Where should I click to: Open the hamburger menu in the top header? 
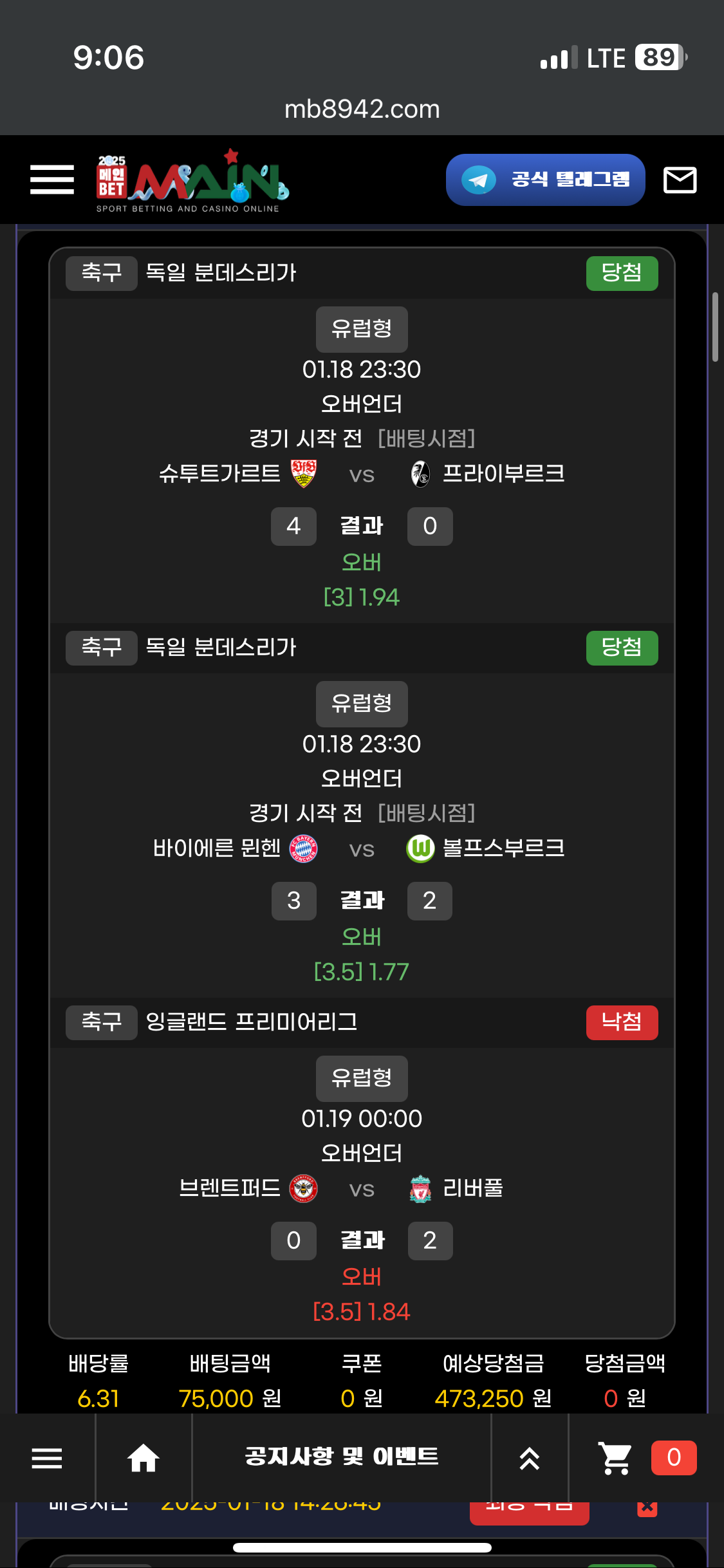[52, 179]
